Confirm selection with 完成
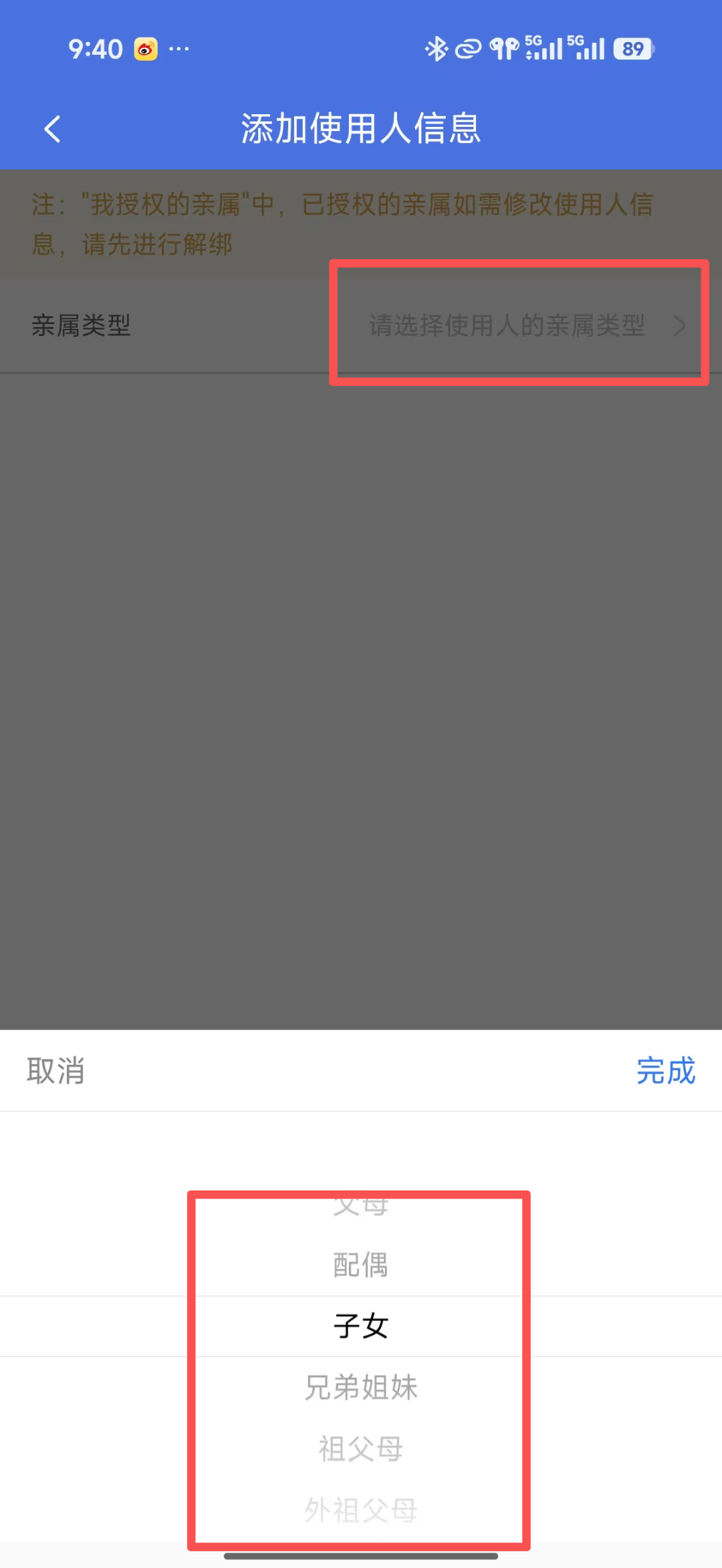 coord(666,1071)
